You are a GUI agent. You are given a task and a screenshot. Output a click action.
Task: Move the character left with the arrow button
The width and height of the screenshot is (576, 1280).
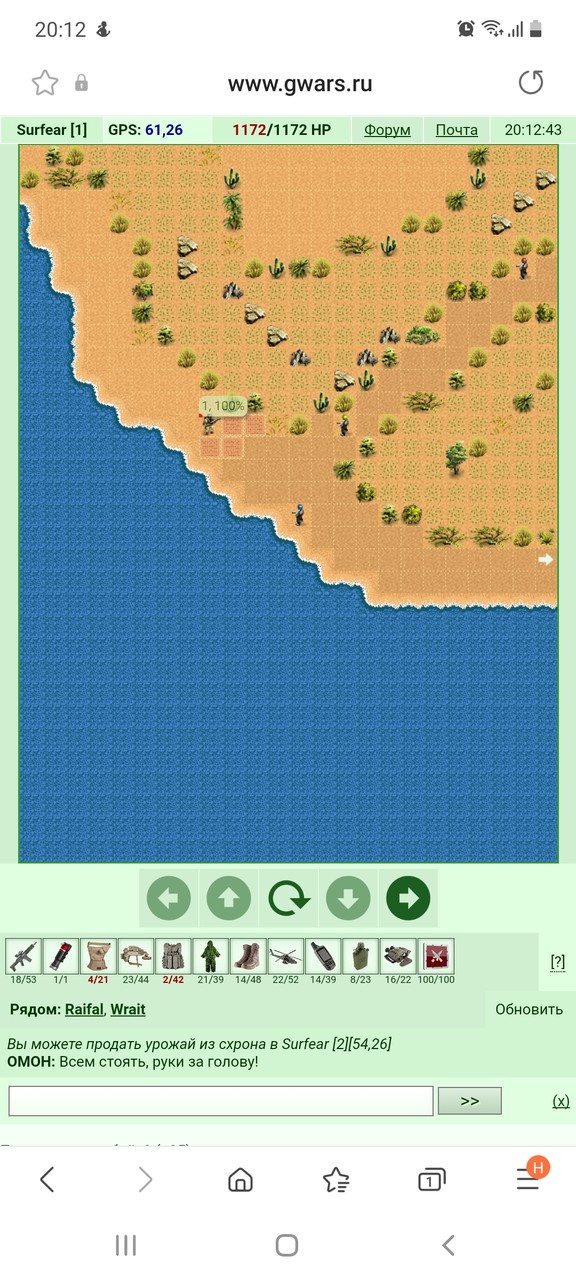click(169, 899)
